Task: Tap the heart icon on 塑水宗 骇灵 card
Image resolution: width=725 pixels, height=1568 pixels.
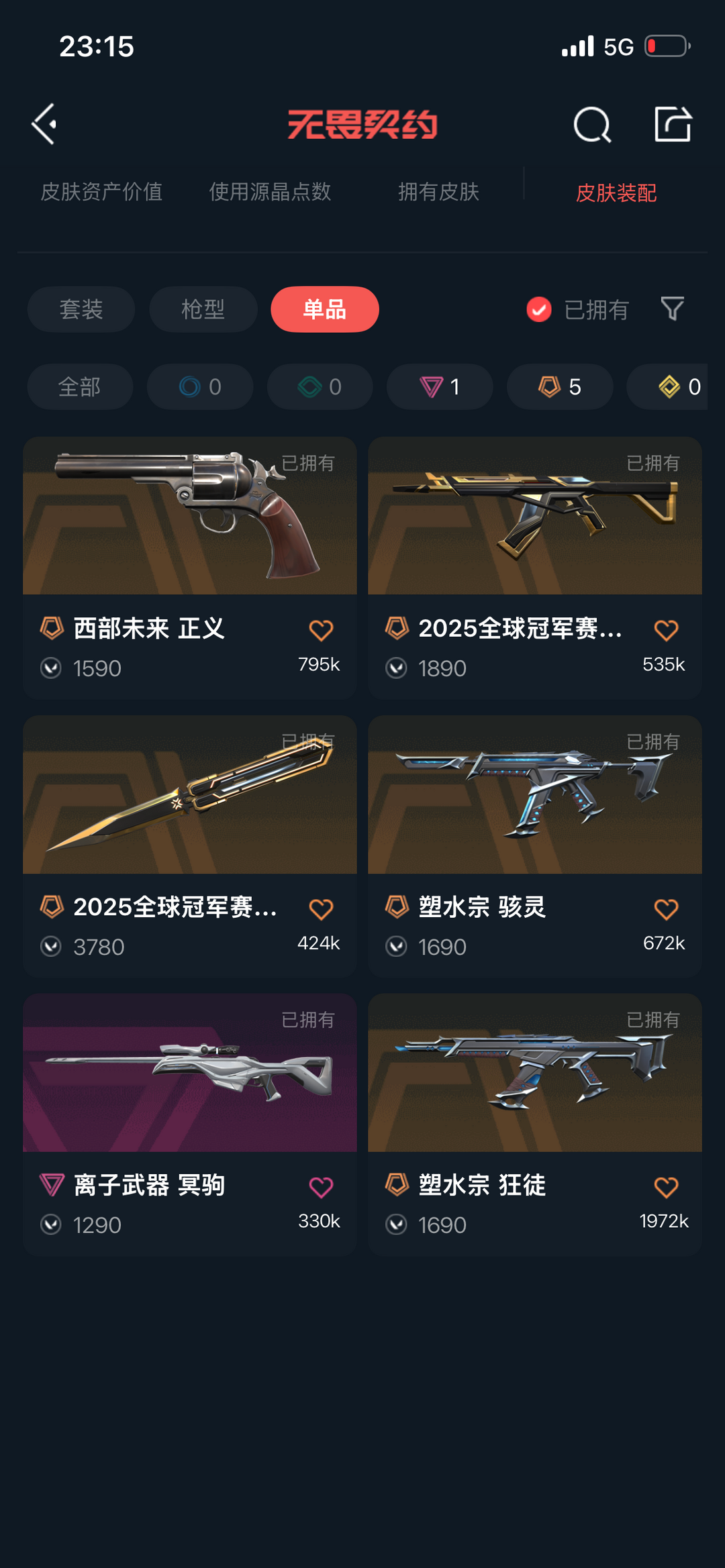Action: coord(665,908)
